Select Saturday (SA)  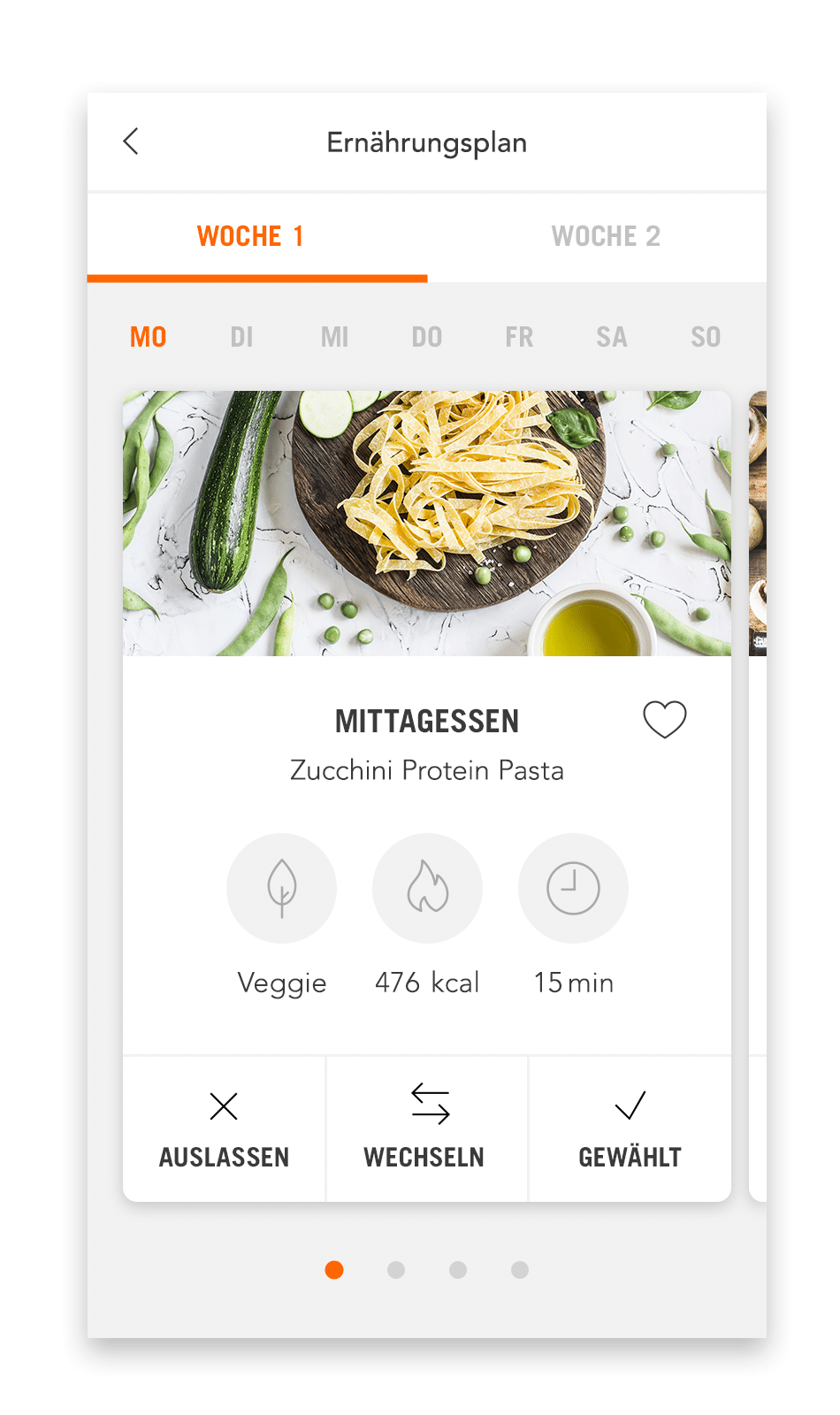pyautogui.click(x=612, y=337)
